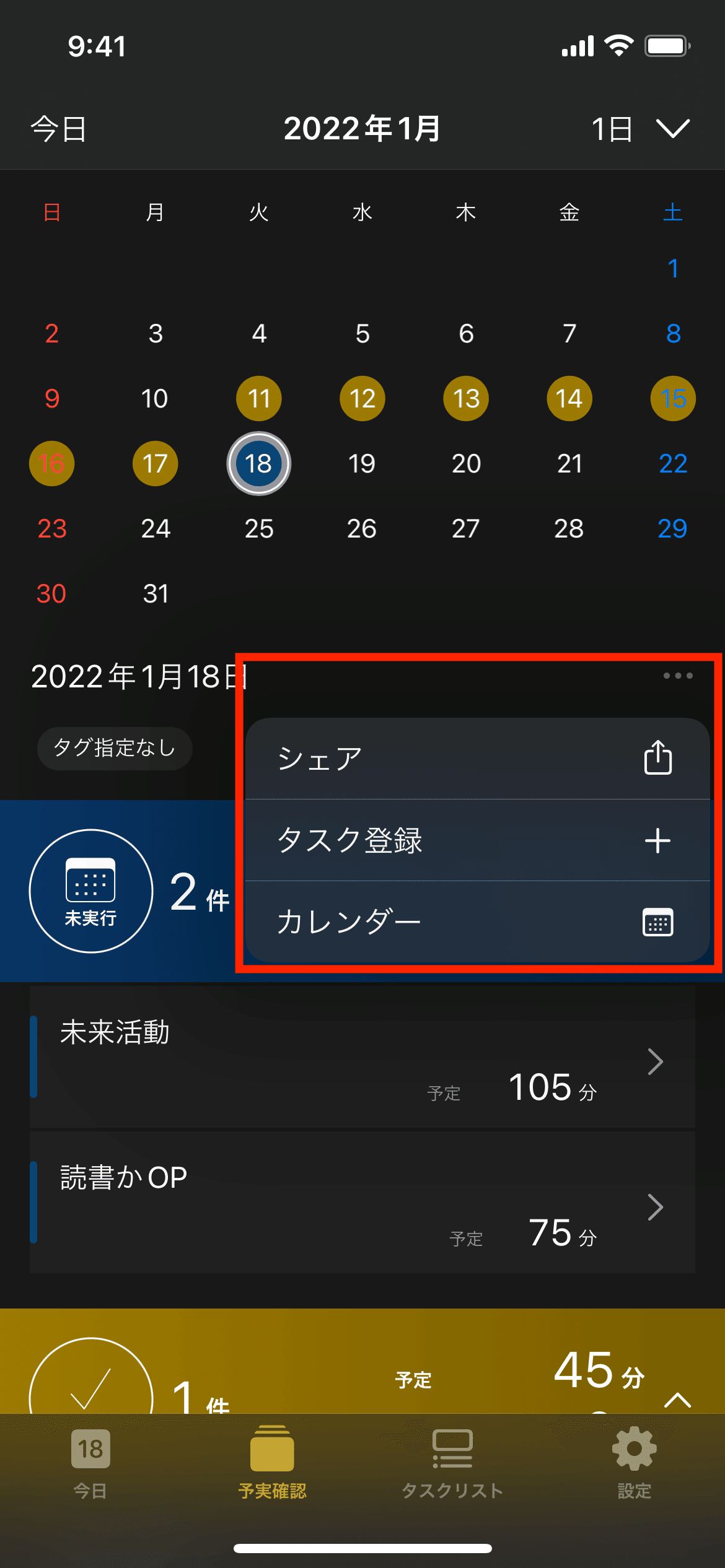Select シェア from the popup menu
Image resolution: width=725 pixels, height=1568 pixels.
(x=477, y=759)
